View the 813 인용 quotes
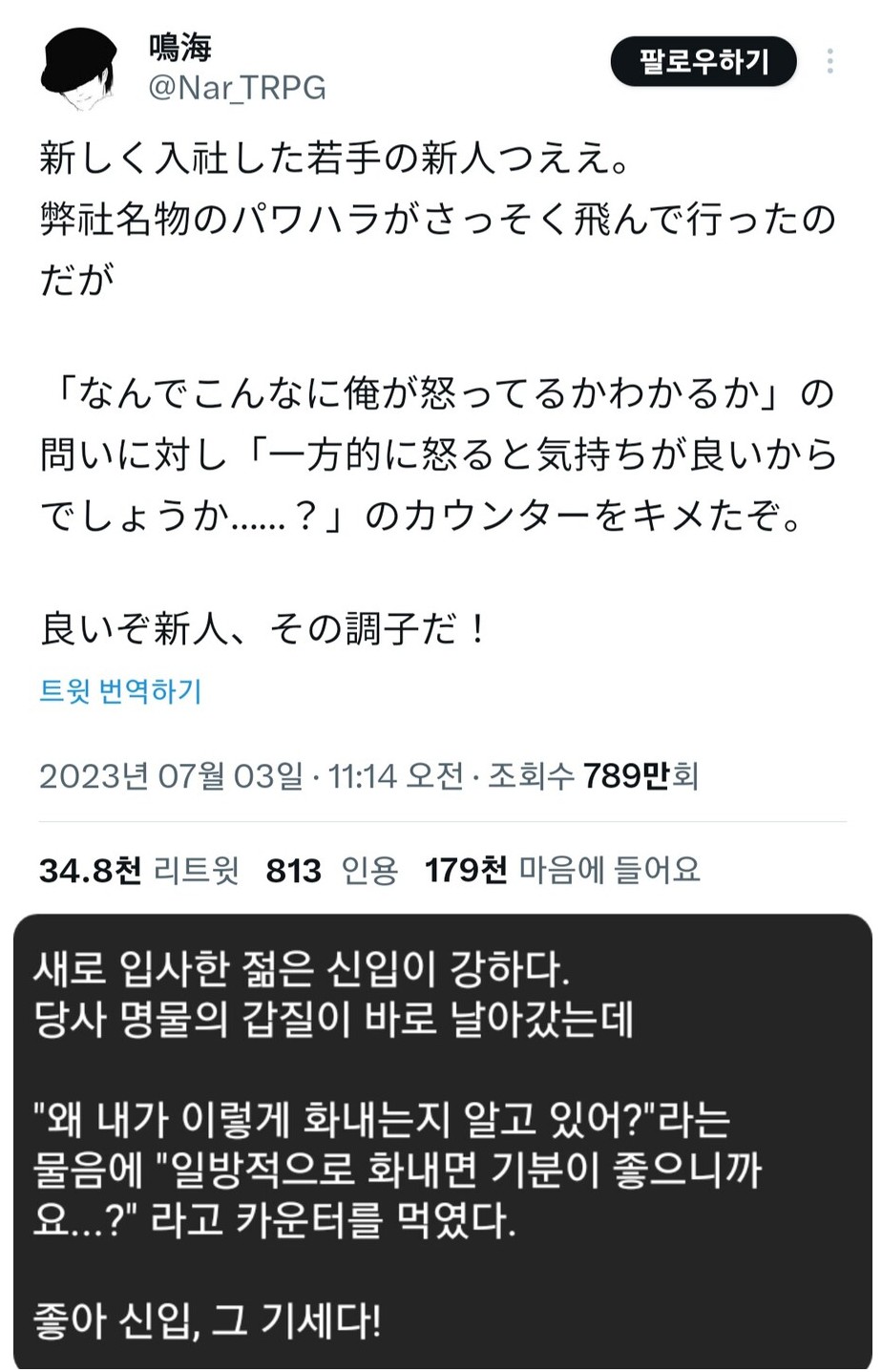Image resolution: width=882 pixels, height=1372 pixels. tap(331, 870)
